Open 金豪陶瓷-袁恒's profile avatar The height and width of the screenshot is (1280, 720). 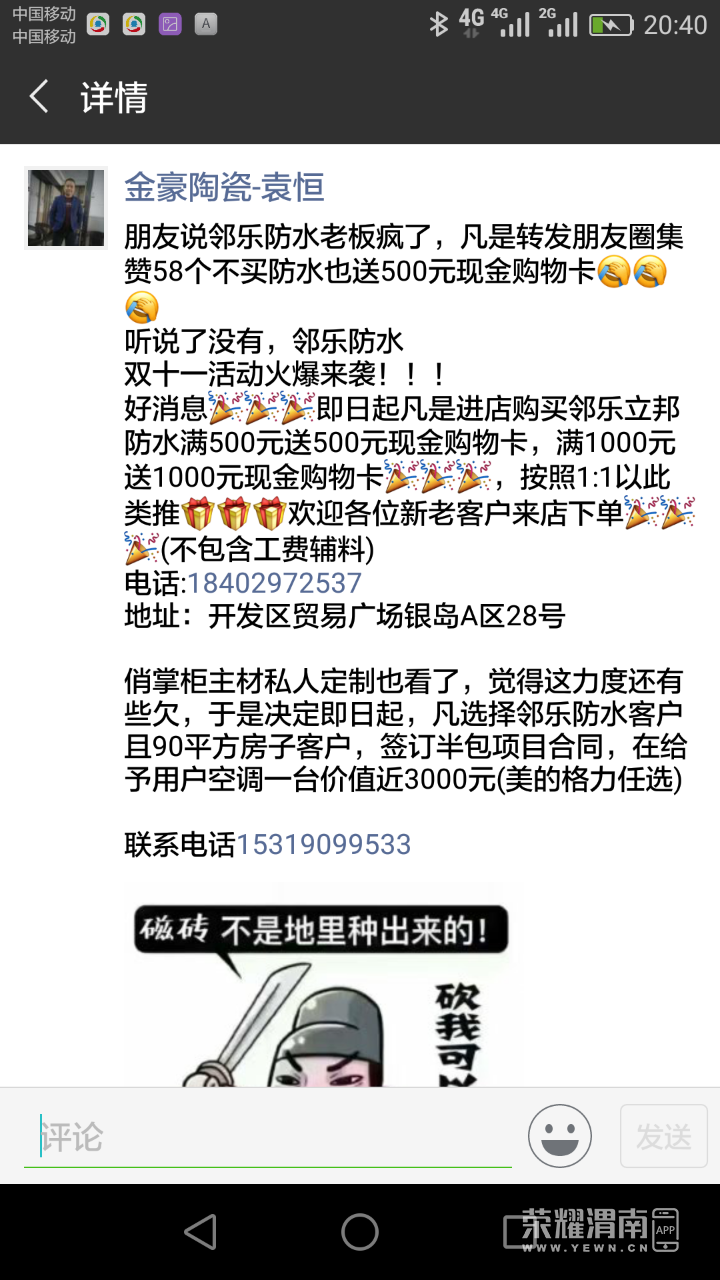(66, 208)
